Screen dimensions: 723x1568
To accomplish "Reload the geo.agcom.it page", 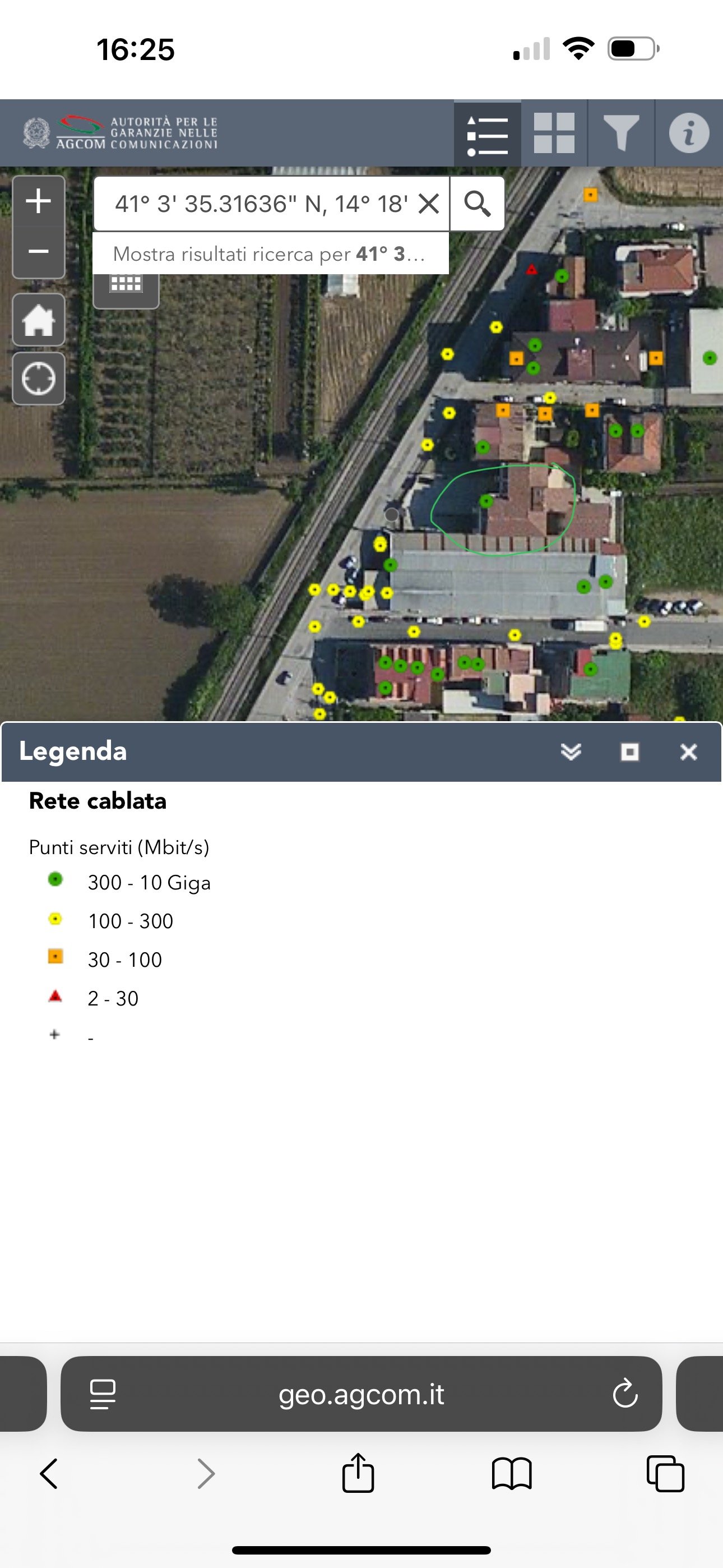I will pos(624,1393).
